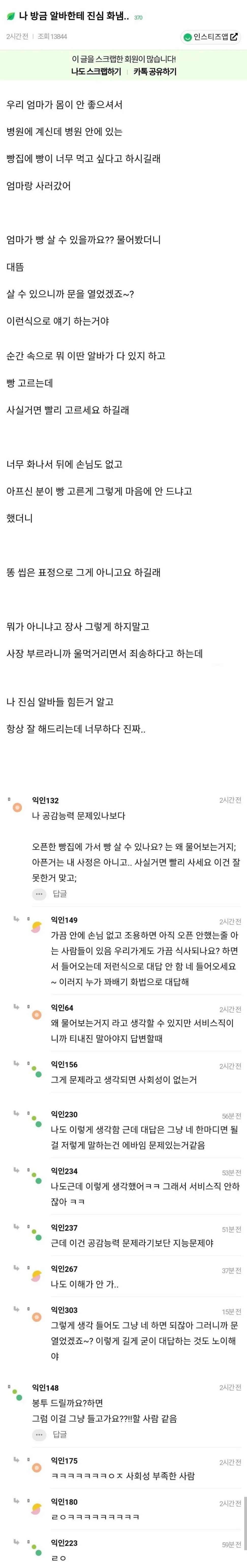Tap 나도 스크랩하기 to scrap this post
The width and height of the screenshot is (247, 1568).
[96, 71]
